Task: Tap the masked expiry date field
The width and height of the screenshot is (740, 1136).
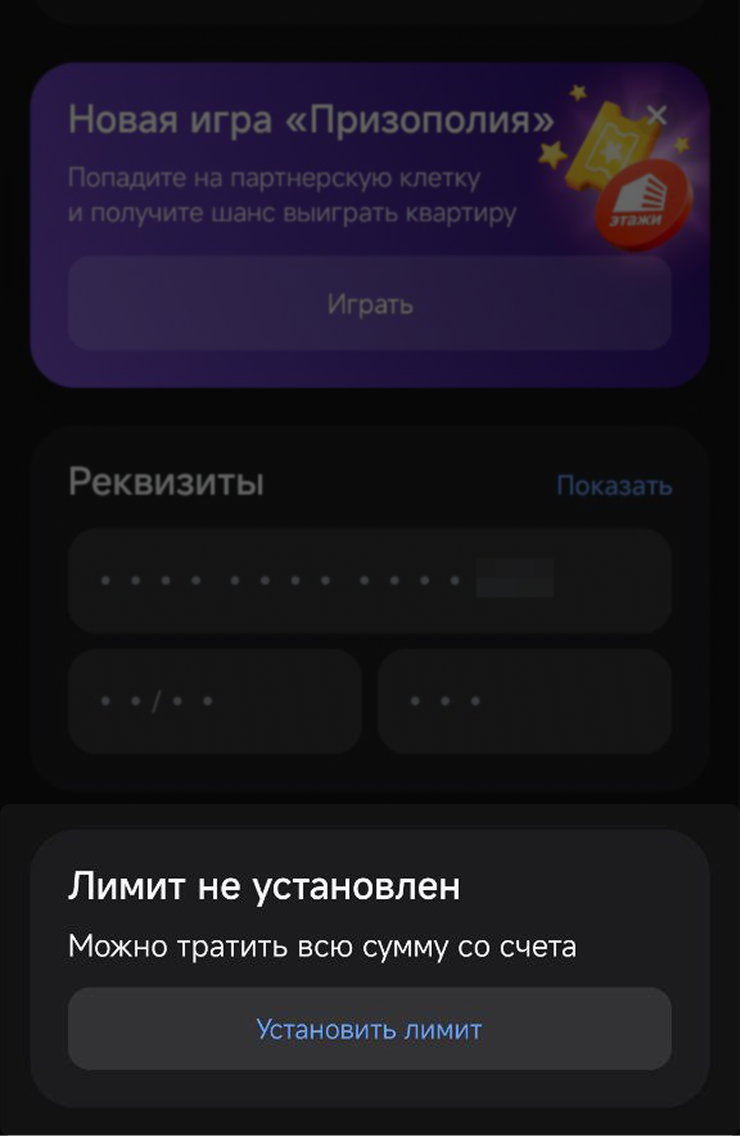Action: tap(214, 701)
